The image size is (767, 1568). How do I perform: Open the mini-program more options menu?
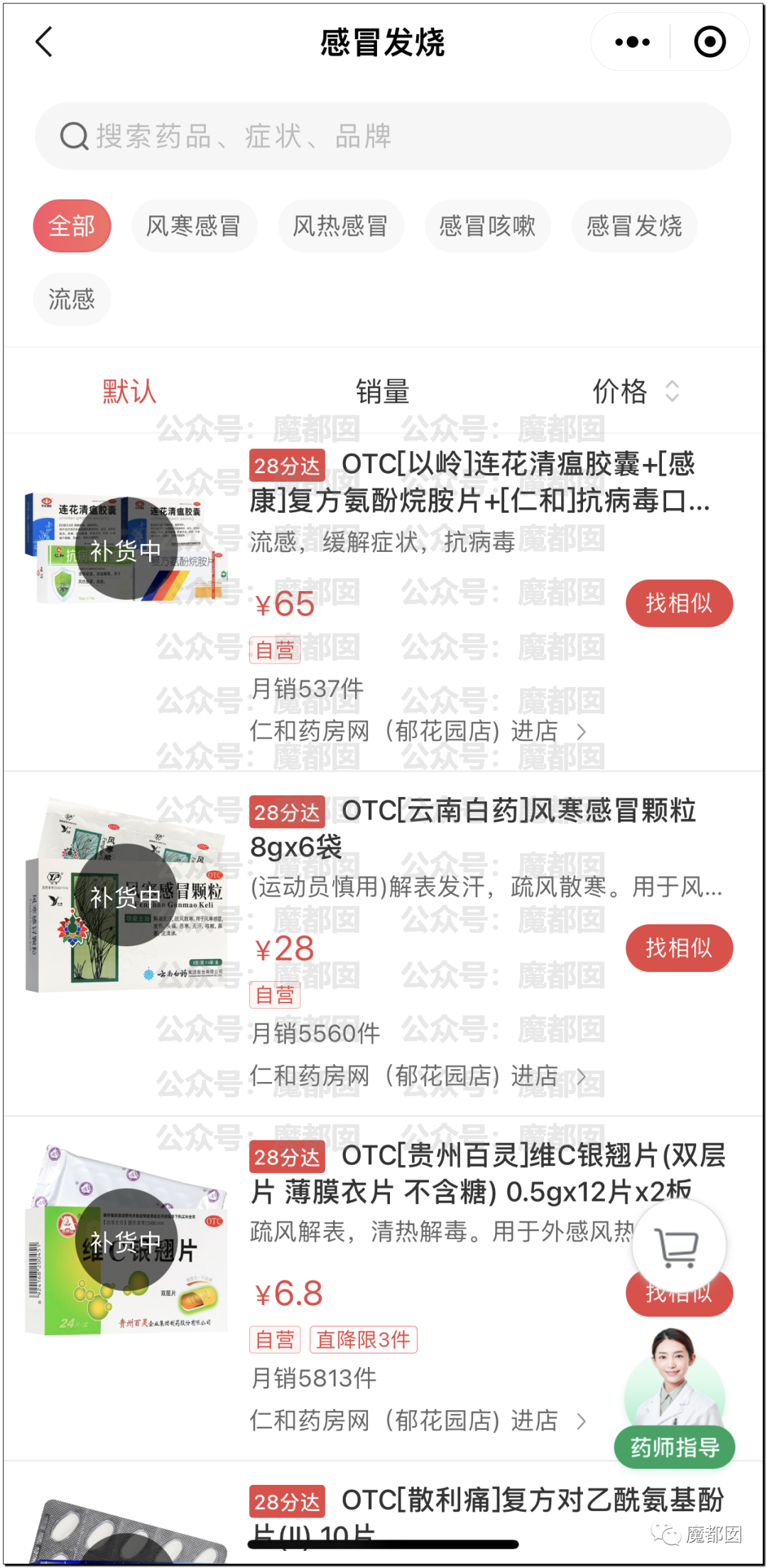[x=632, y=42]
